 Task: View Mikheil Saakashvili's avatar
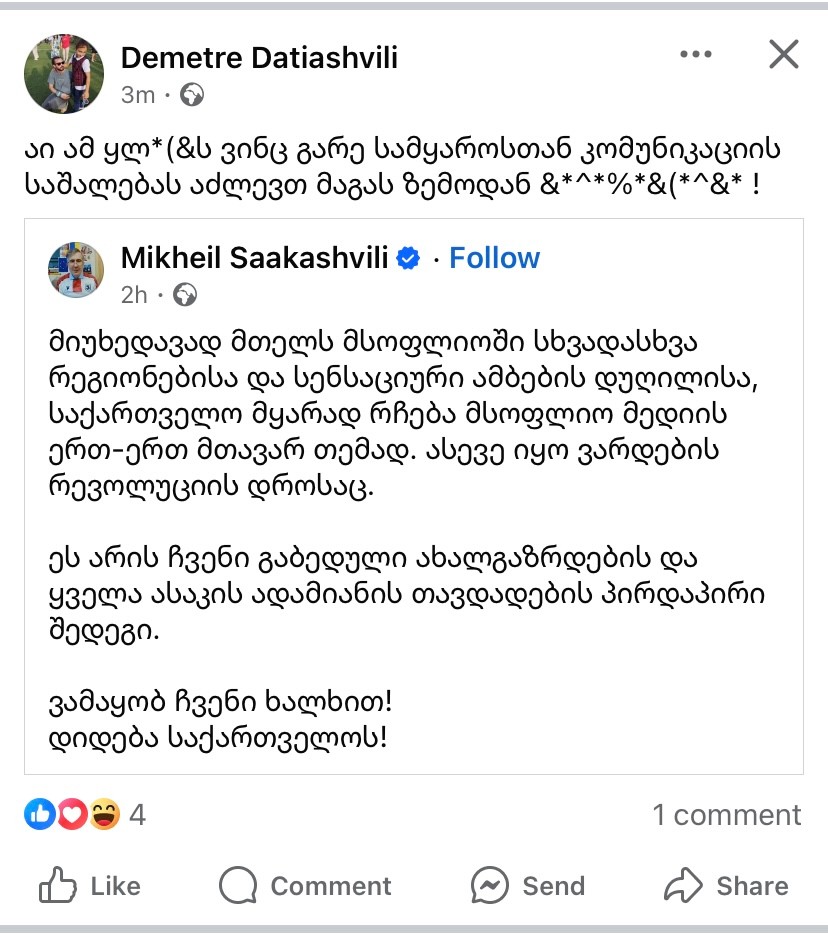coord(77,271)
